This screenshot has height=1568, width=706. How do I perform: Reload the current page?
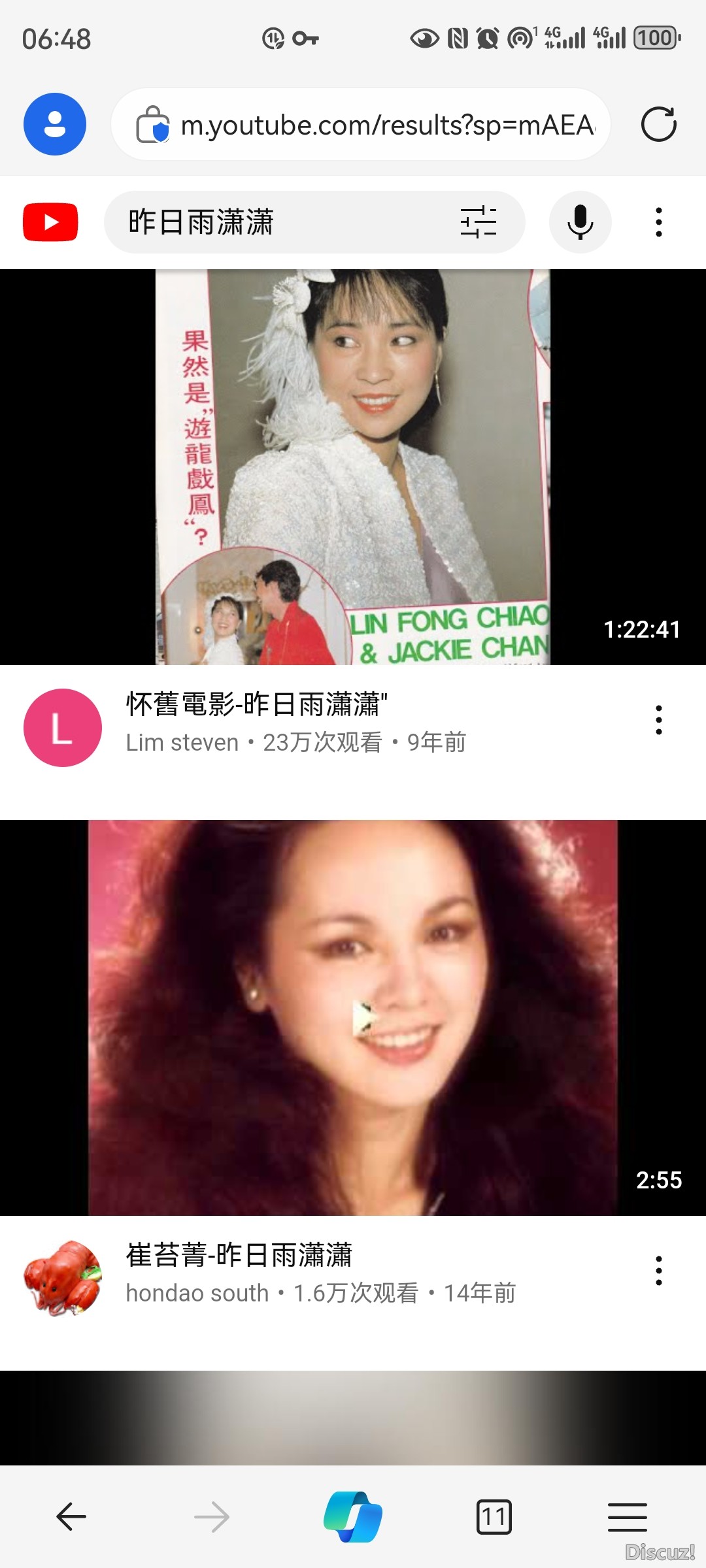pyautogui.click(x=658, y=124)
